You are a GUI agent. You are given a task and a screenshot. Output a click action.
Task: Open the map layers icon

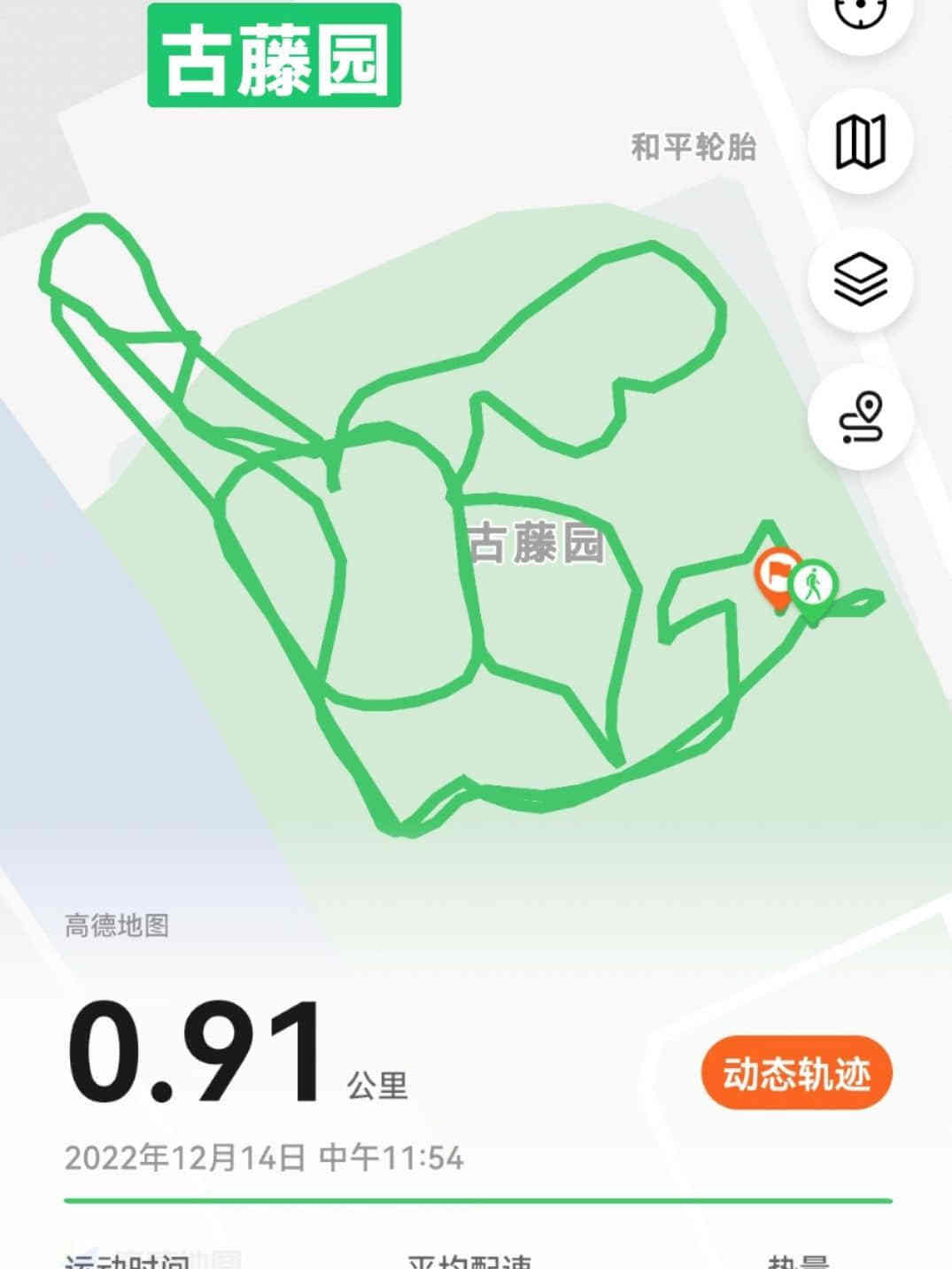pos(860,279)
